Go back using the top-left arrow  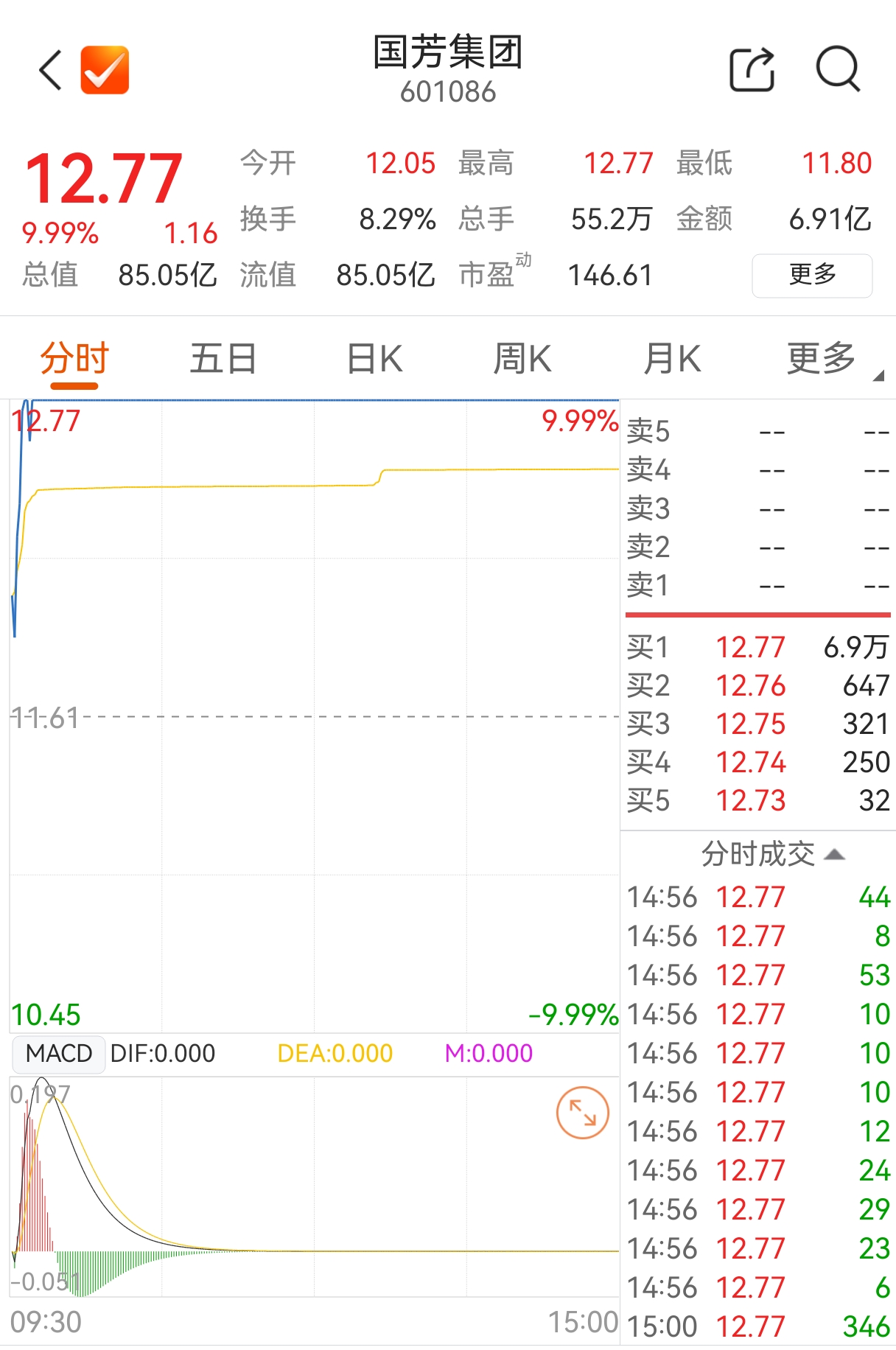click(50, 70)
